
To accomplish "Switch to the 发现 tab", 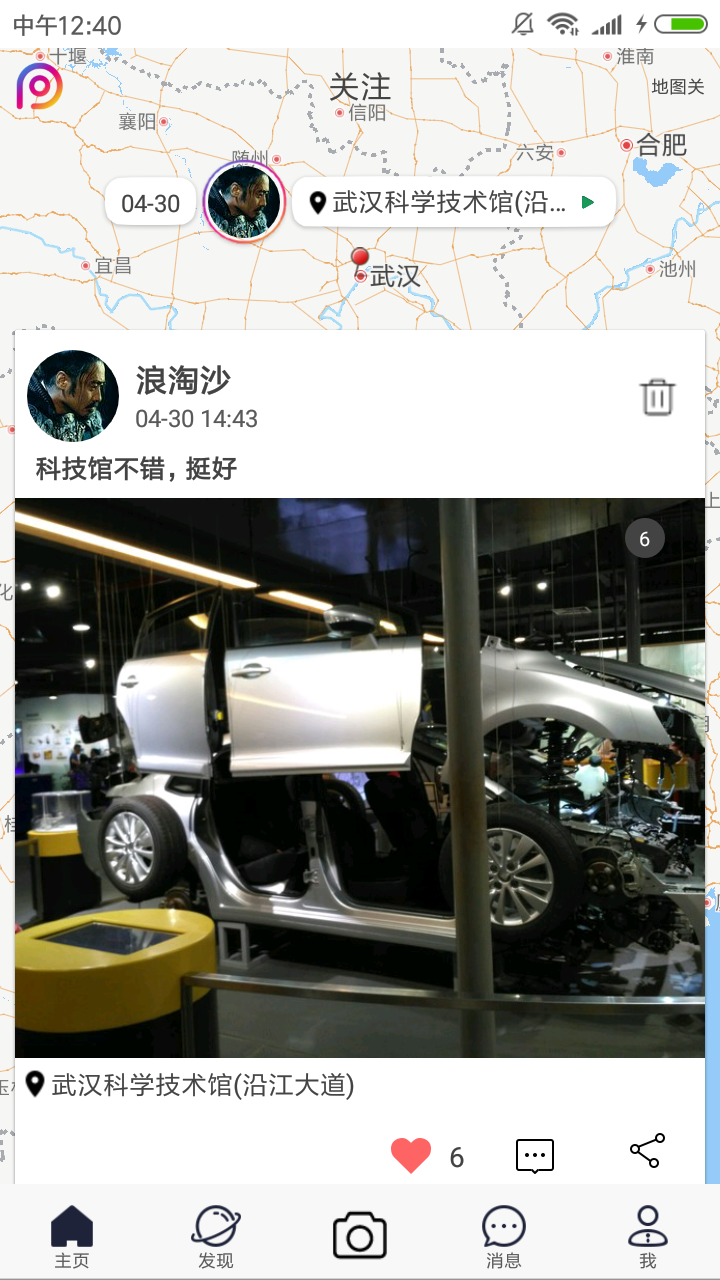I will click(x=216, y=1237).
